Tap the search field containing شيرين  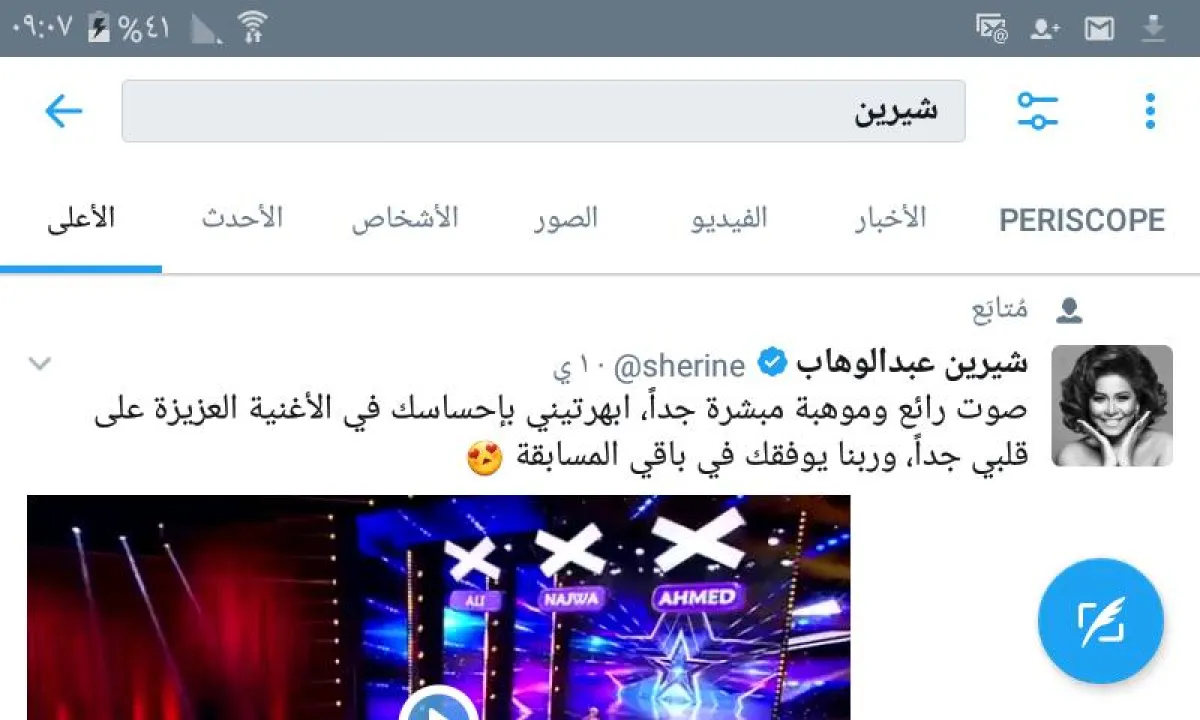(x=543, y=111)
